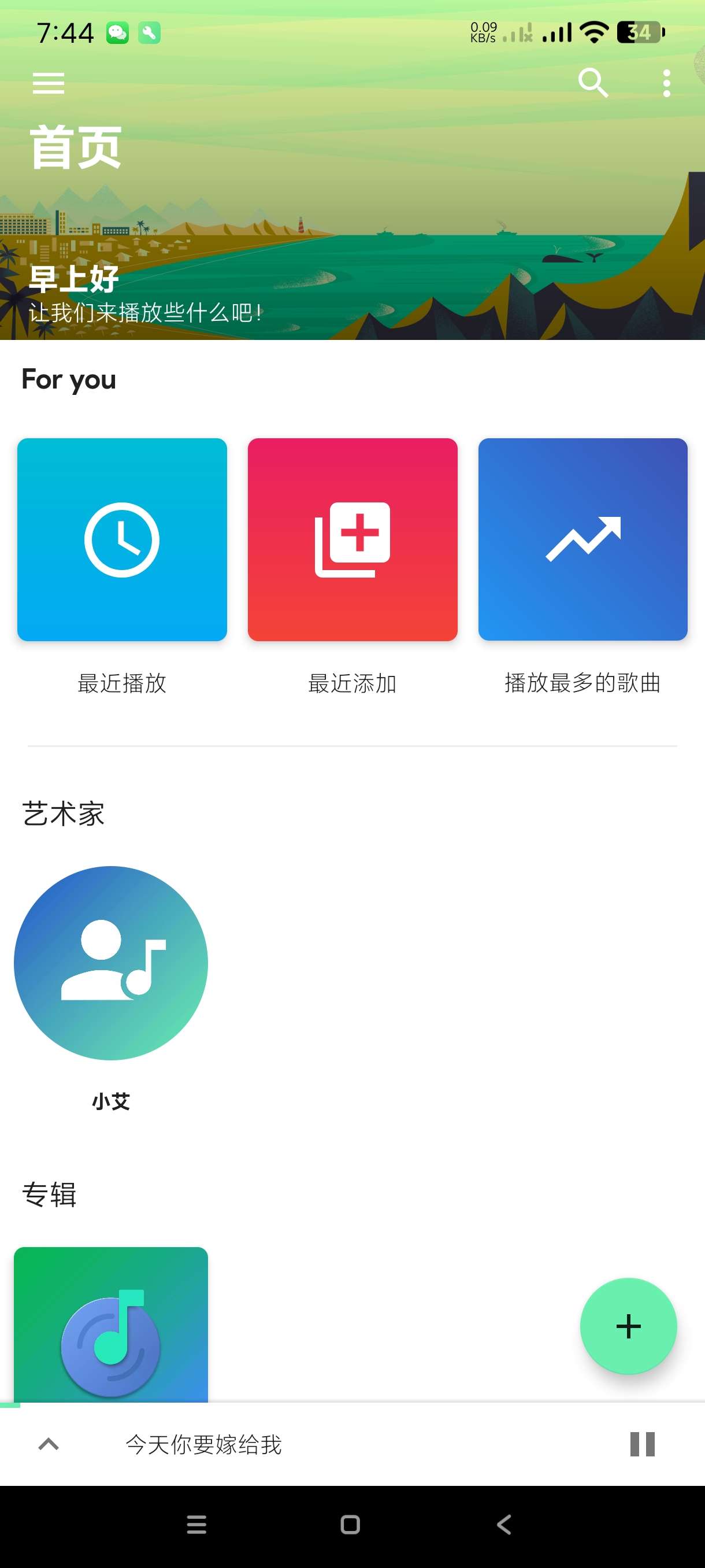Open the 最近添加 card
Image resolution: width=705 pixels, height=1568 pixels.
click(352, 539)
